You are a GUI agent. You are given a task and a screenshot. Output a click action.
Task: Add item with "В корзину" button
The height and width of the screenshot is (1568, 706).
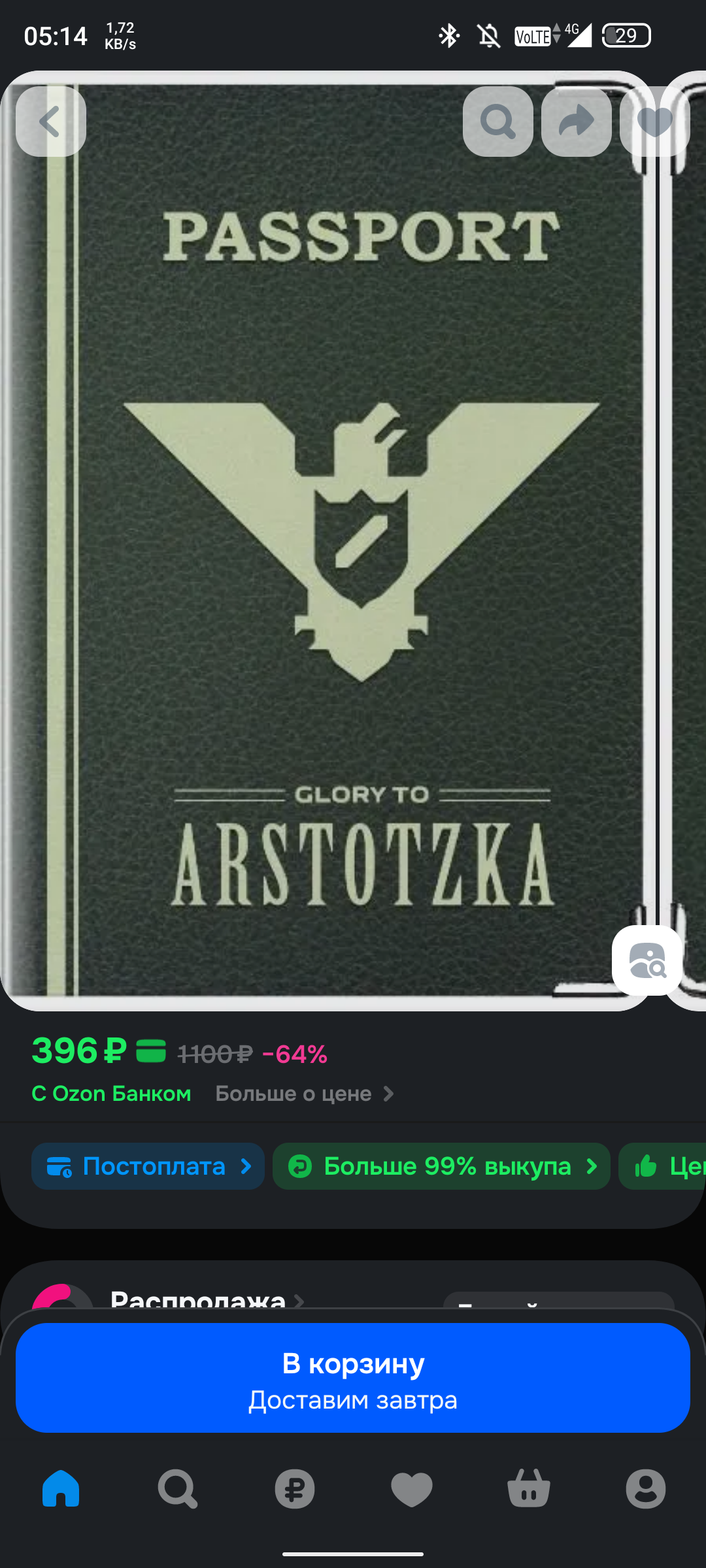(x=353, y=1377)
